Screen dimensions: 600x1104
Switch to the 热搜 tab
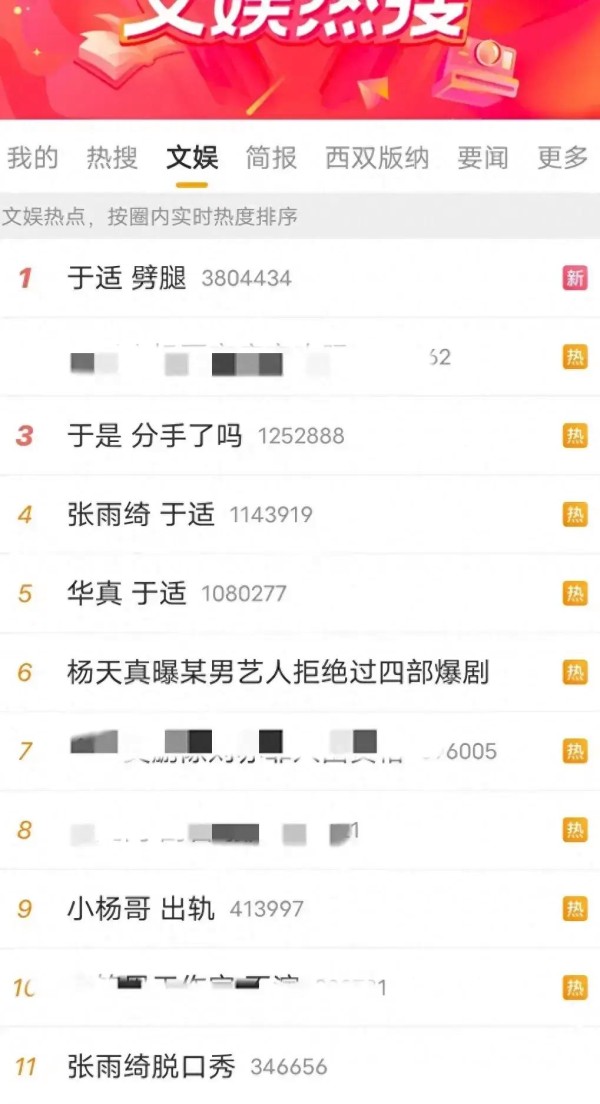pyautogui.click(x=112, y=157)
